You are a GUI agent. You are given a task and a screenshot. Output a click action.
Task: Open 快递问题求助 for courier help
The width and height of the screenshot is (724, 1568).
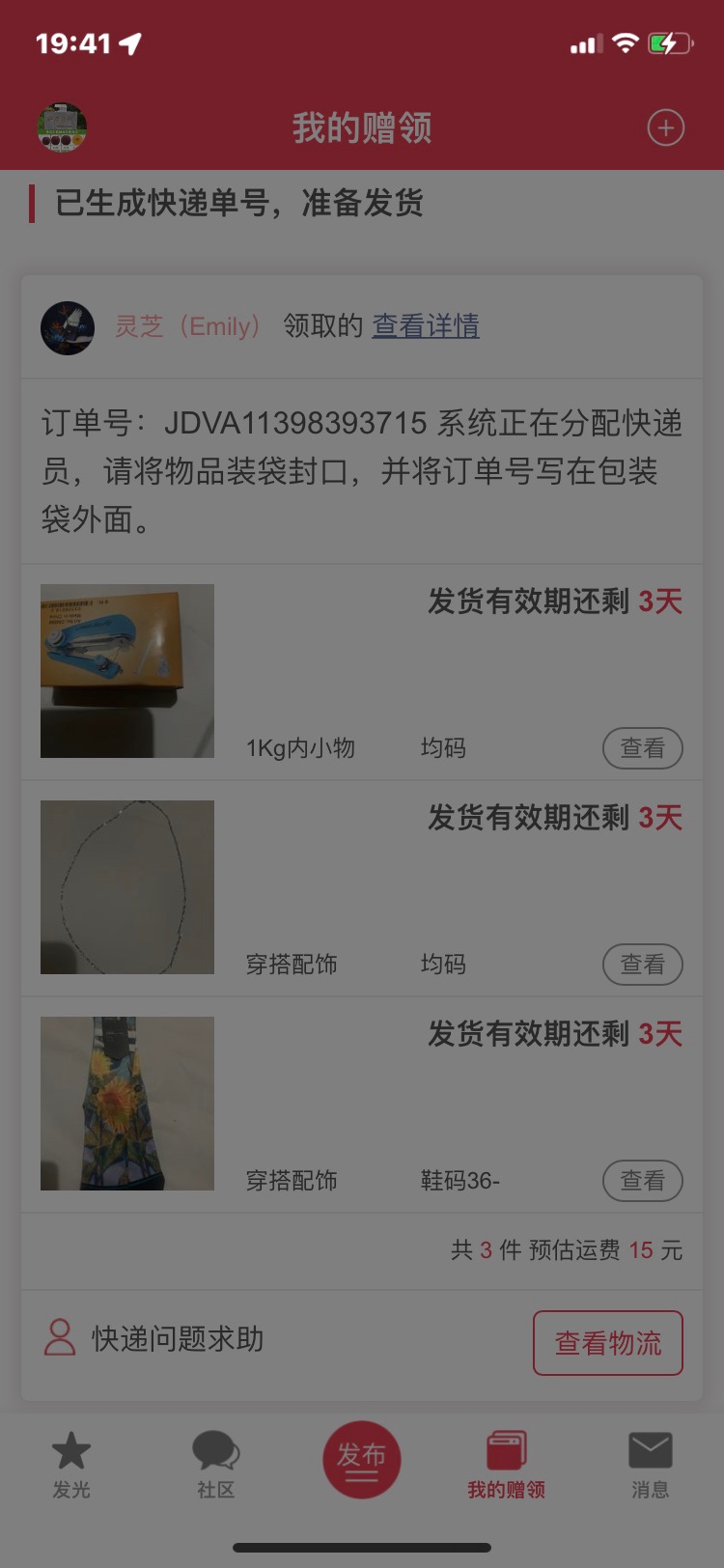(x=154, y=1339)
